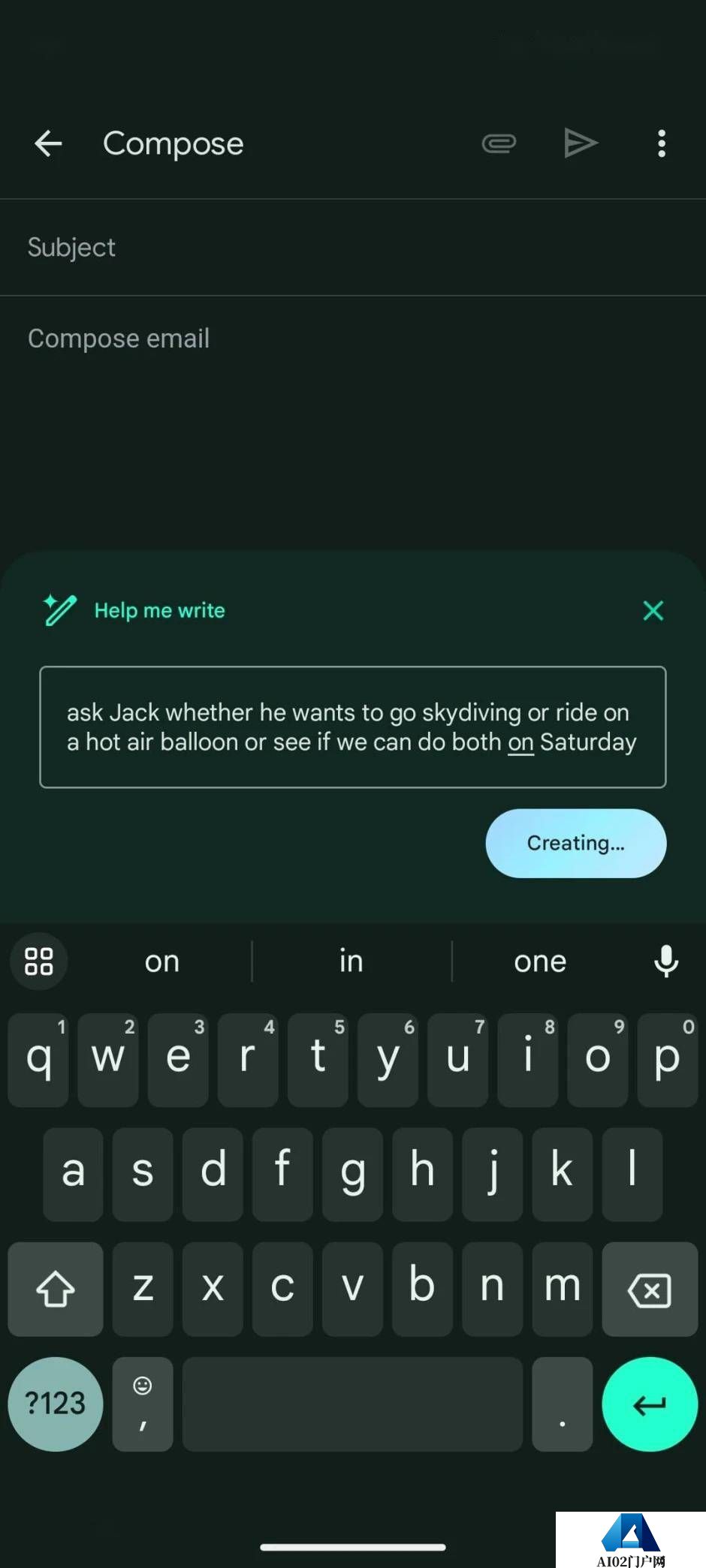Close the Help me write panel
This screenshot has height=1568, width=706.
click(x=653, y=610)
